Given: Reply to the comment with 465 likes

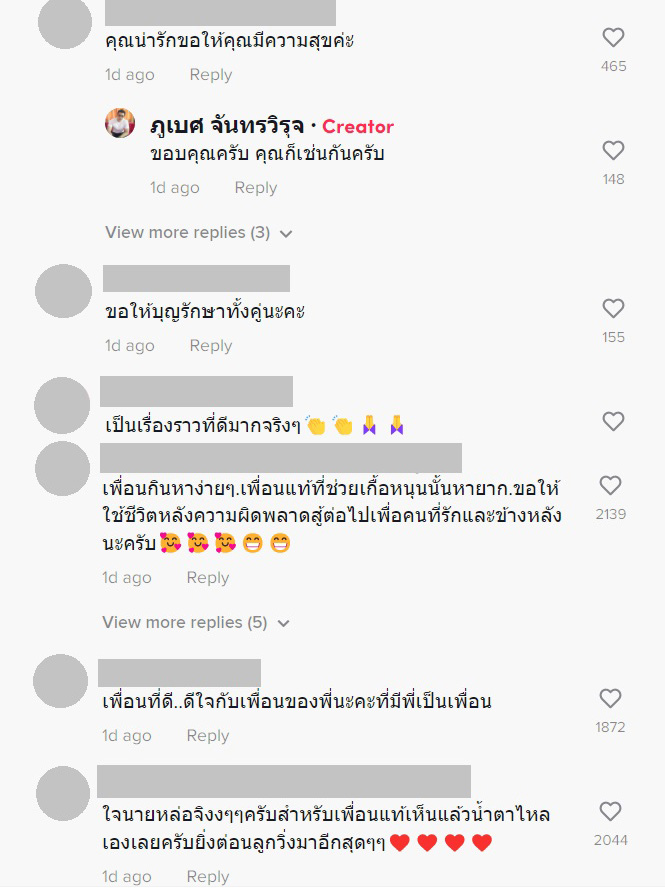Looking at the screenshot, I should pyautogui.click(x=210, y=75).
